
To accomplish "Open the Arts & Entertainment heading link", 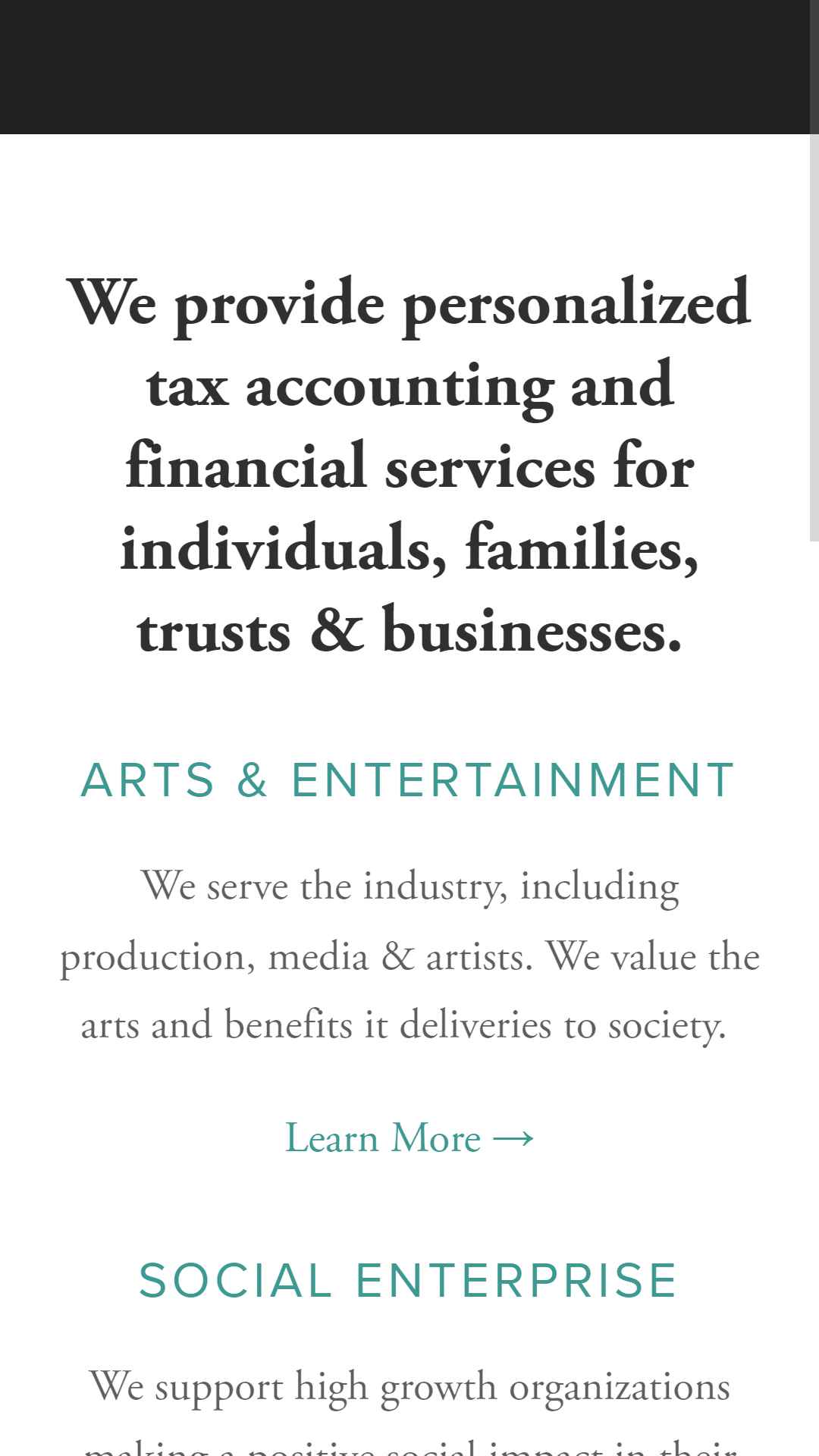I will point(409,780).
